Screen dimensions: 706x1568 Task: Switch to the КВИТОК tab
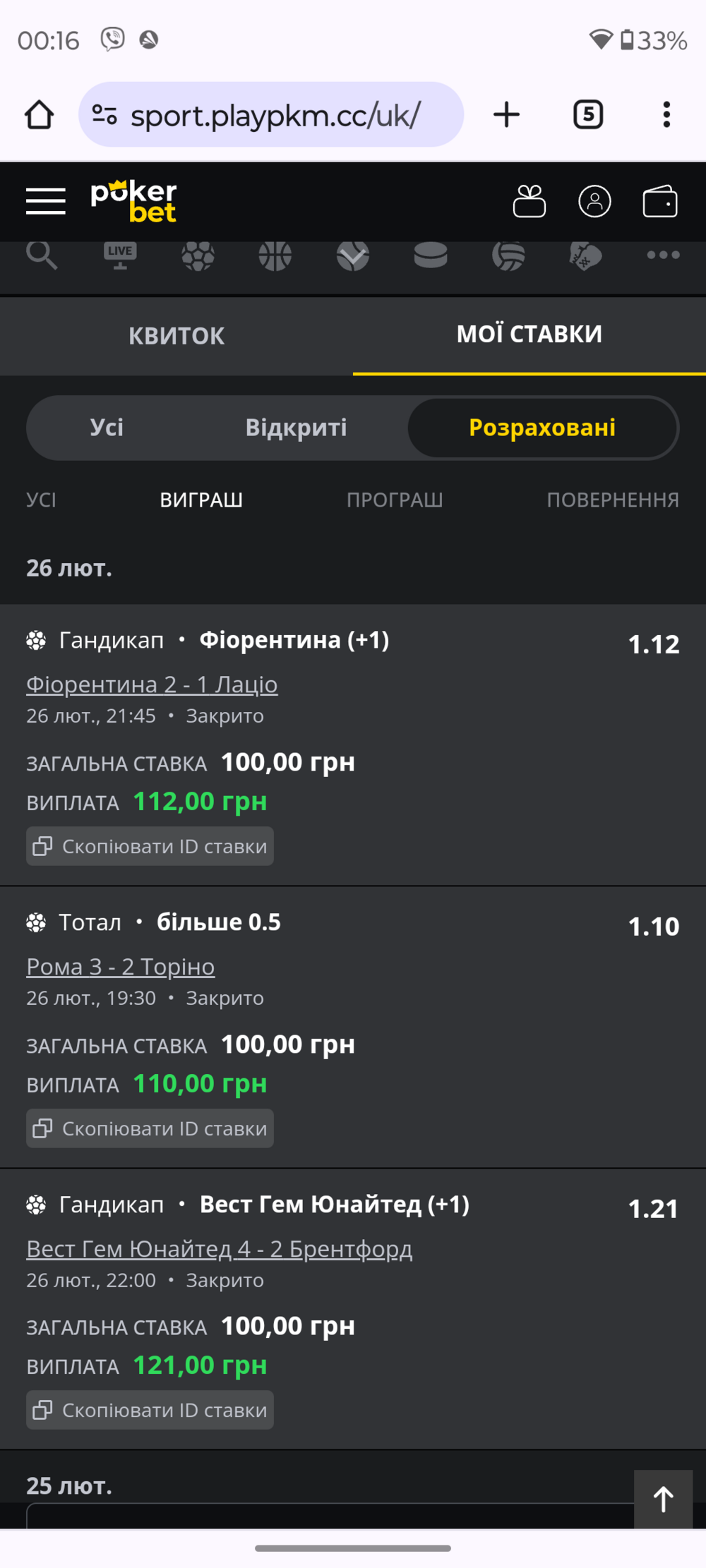(176, 336)
